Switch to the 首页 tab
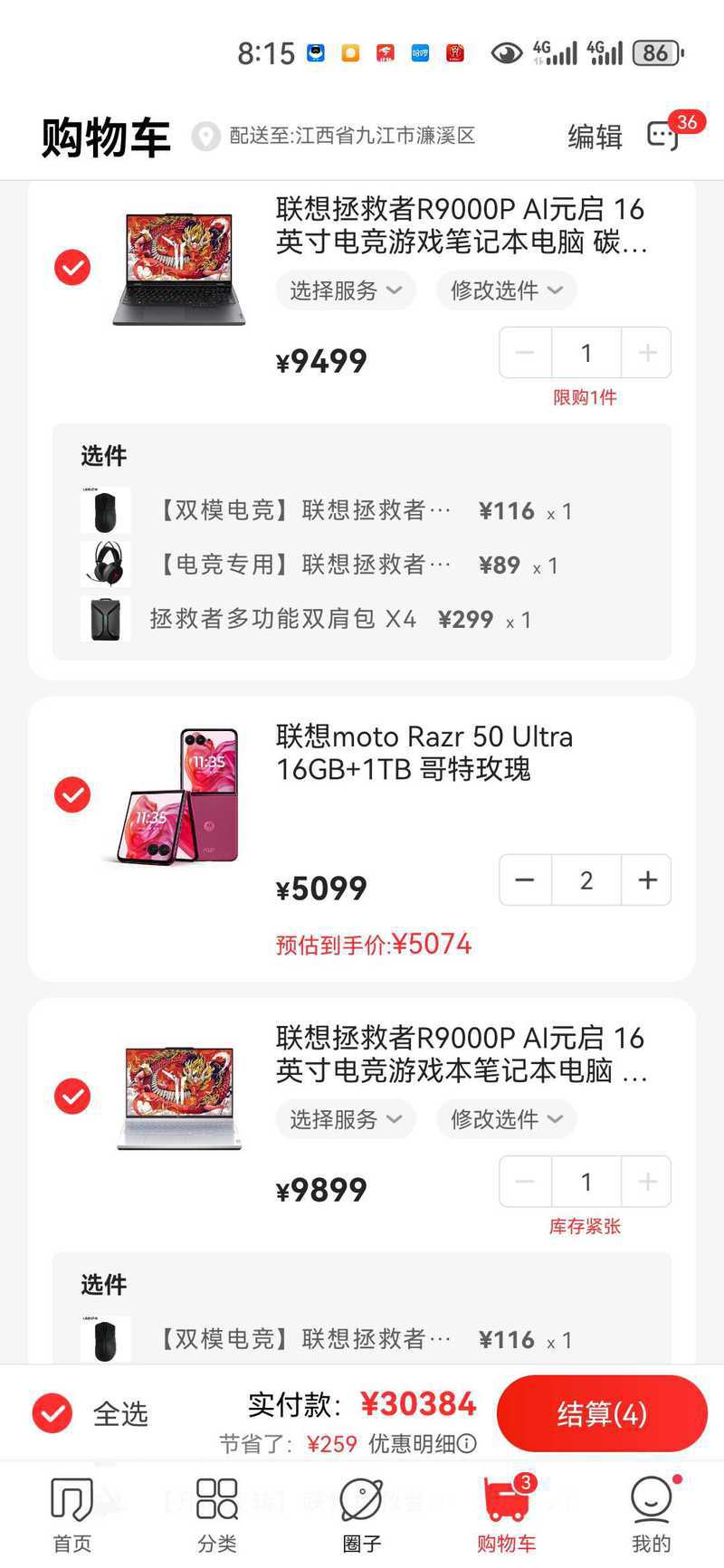This screenshot has width=724, height=1568. 72,1515
